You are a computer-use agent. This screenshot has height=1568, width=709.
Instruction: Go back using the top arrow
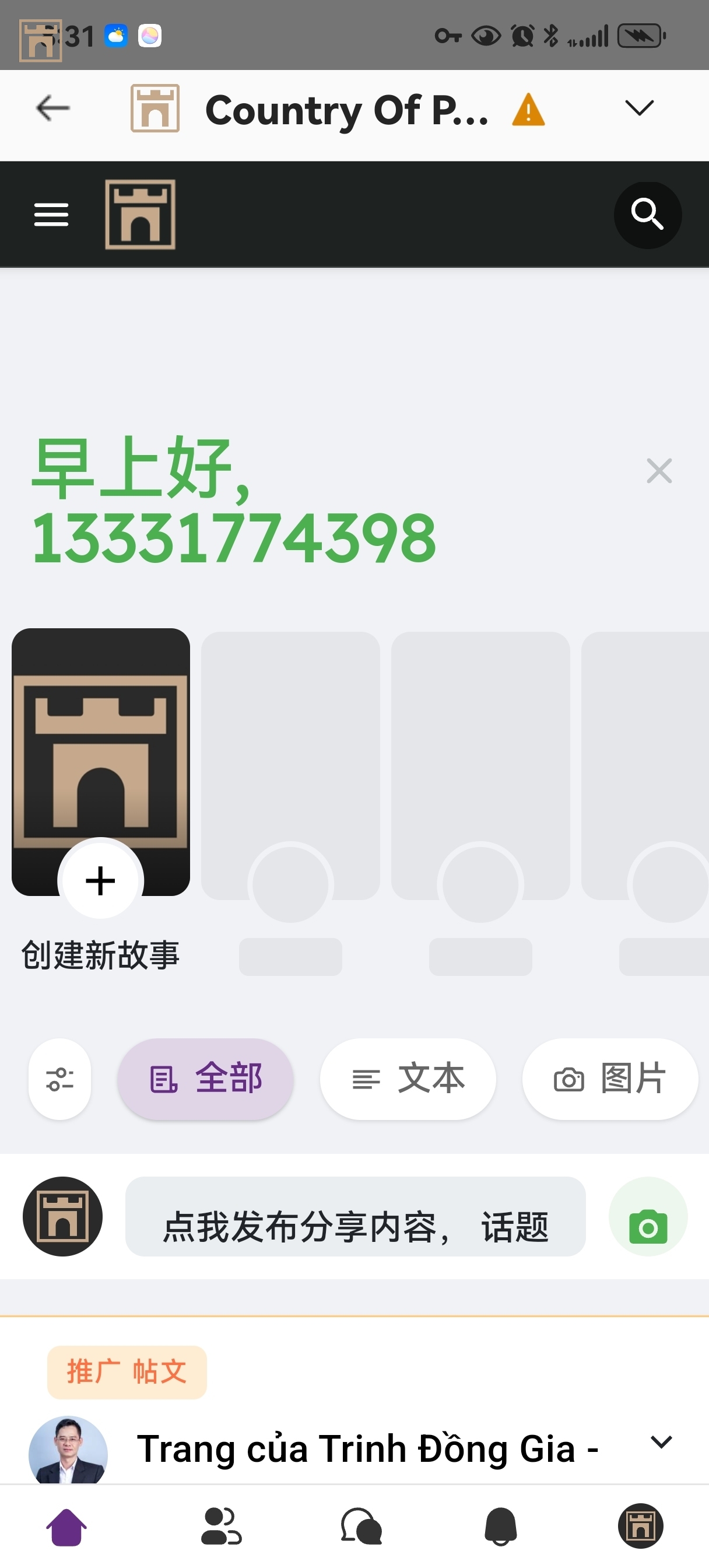click(53, 109)
